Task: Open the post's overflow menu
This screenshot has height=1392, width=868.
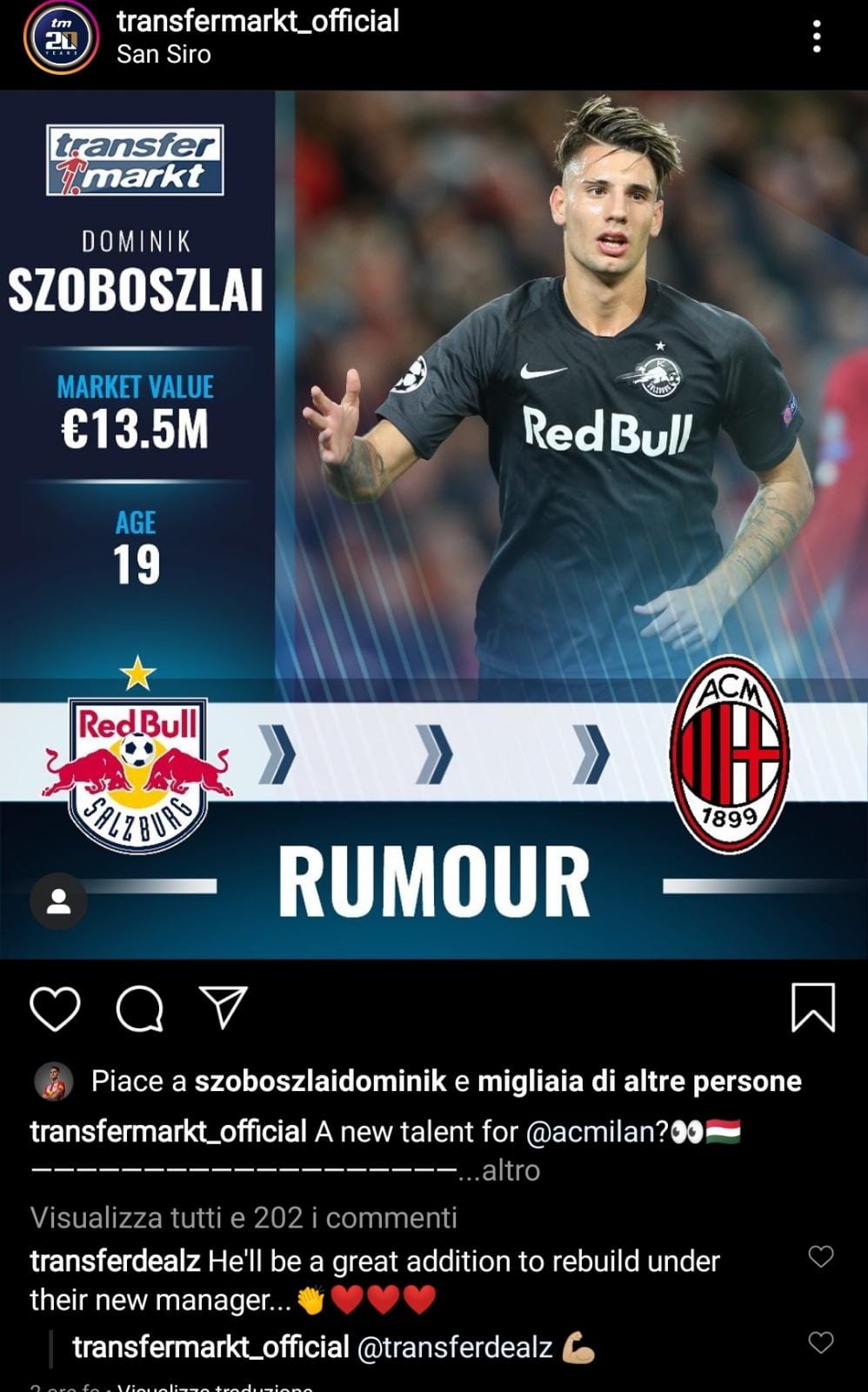Action: (x=816, y=37)
